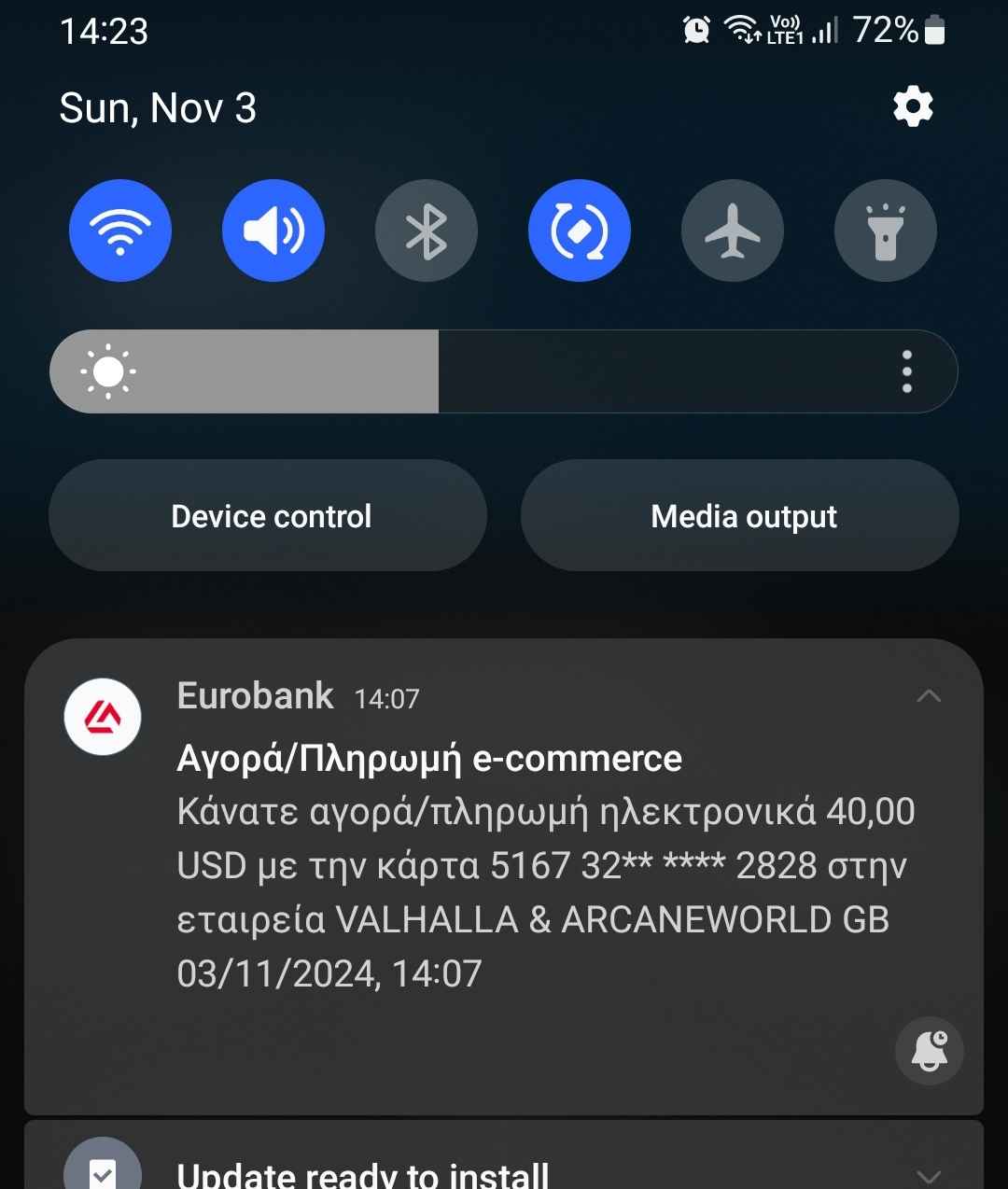Switch on the flashlight
Viewport: 1008px width, 1189px height.
pyautogui.click(x=885, y=231)
